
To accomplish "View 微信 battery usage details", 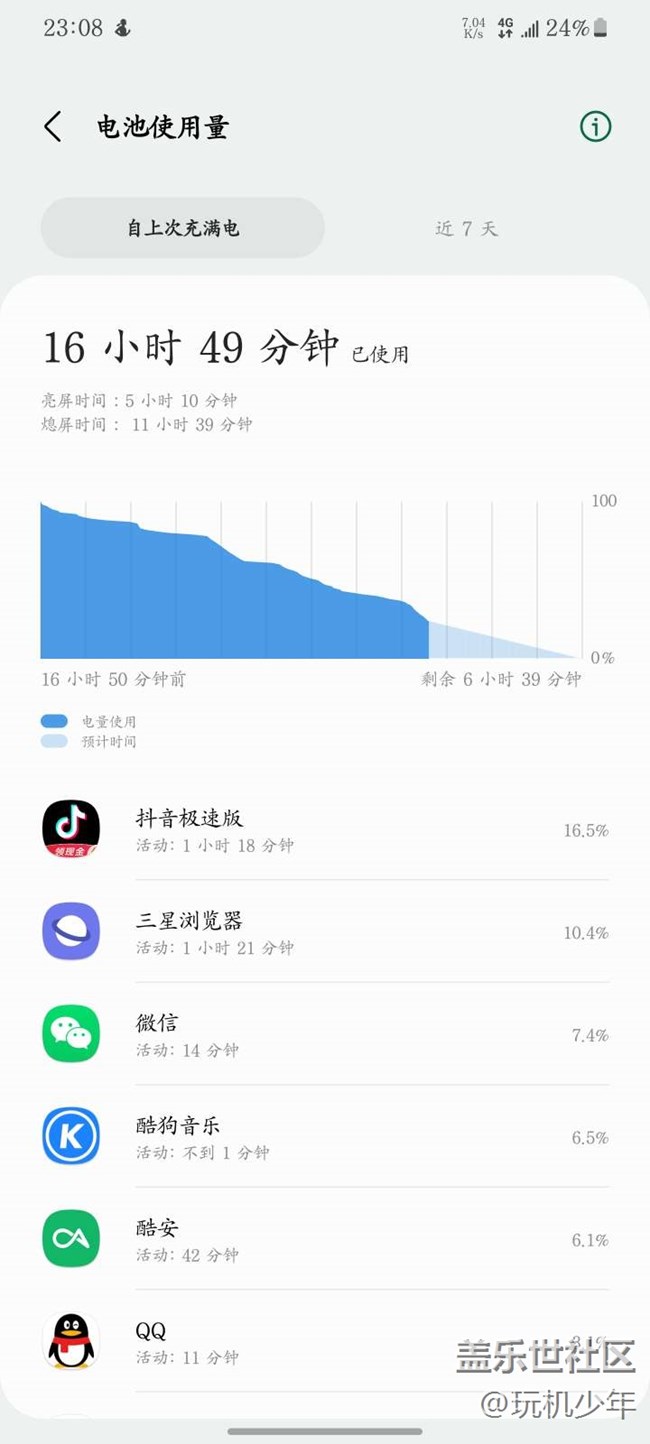I will pyautogui.click(x=325, y=1034).
